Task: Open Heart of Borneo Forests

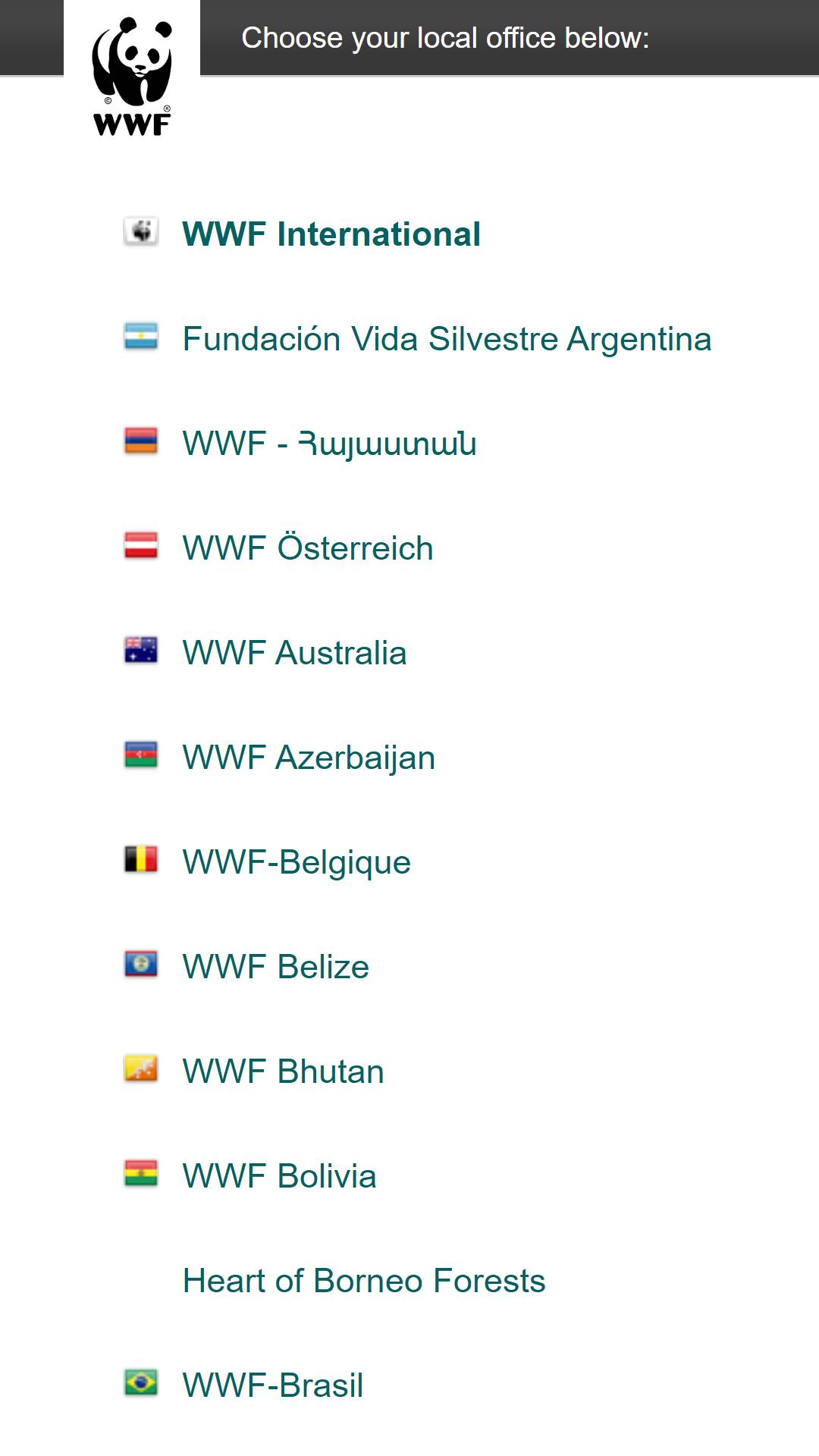Action: [x=364, y=1281]
